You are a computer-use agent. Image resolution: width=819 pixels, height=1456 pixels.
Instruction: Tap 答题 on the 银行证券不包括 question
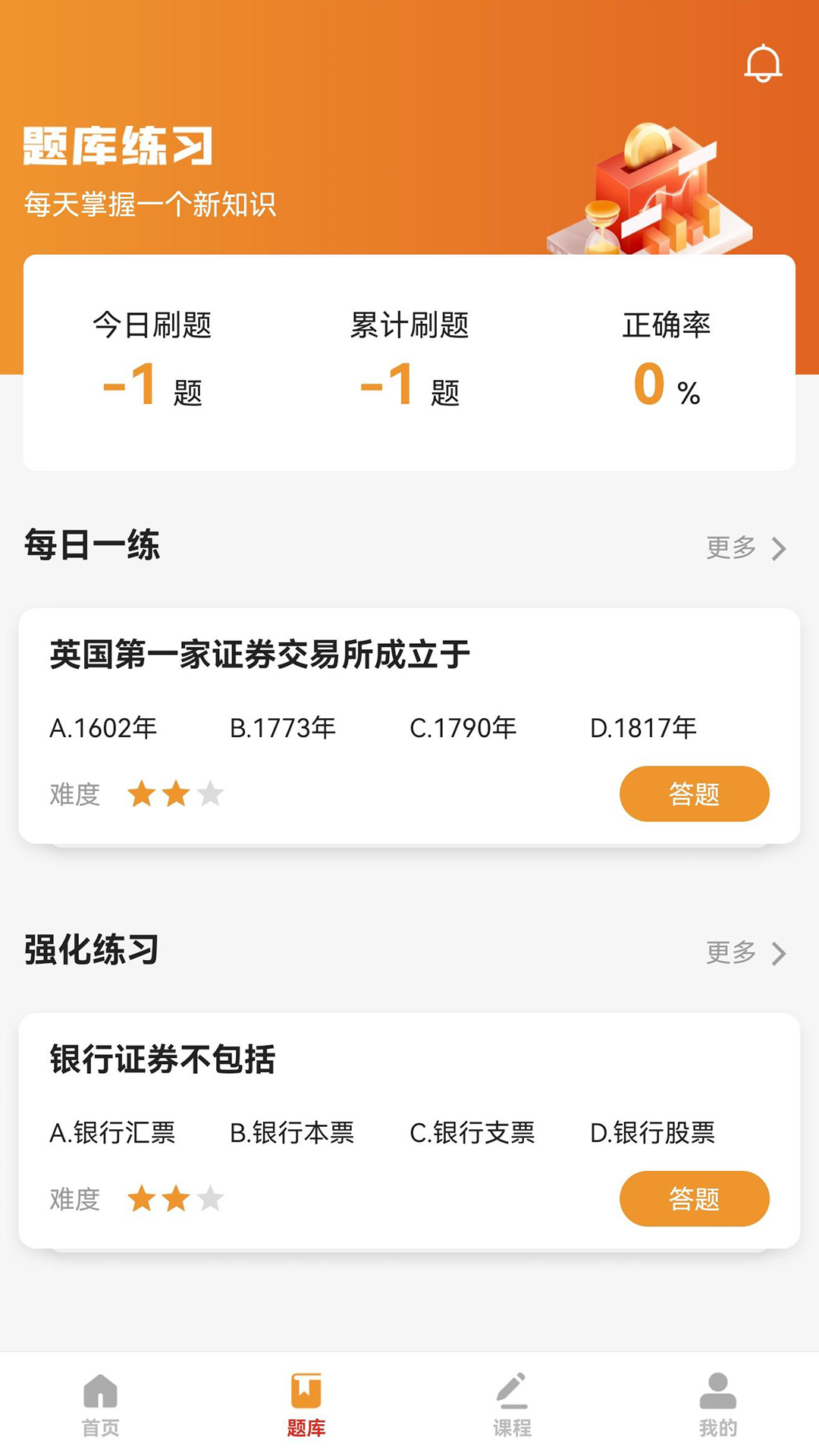click(694, 1198)
